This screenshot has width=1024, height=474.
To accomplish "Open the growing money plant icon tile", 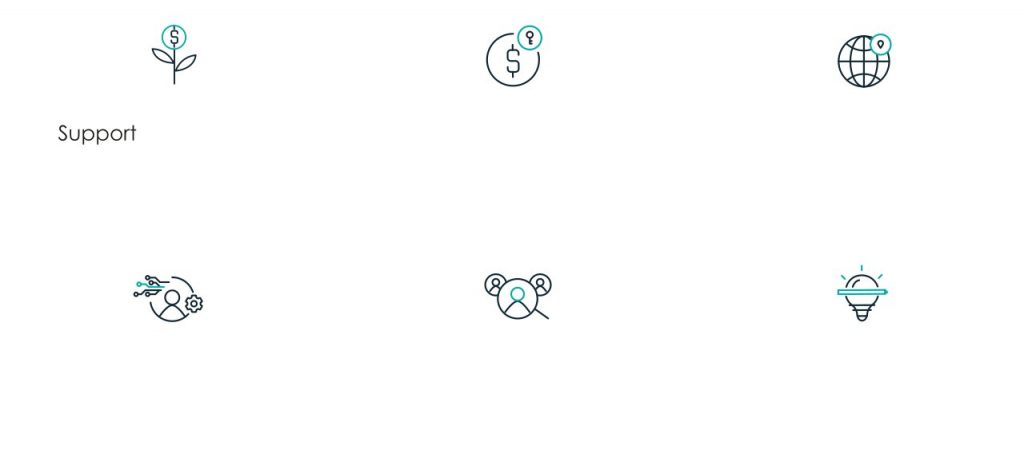I will click(x=174, y=55).
